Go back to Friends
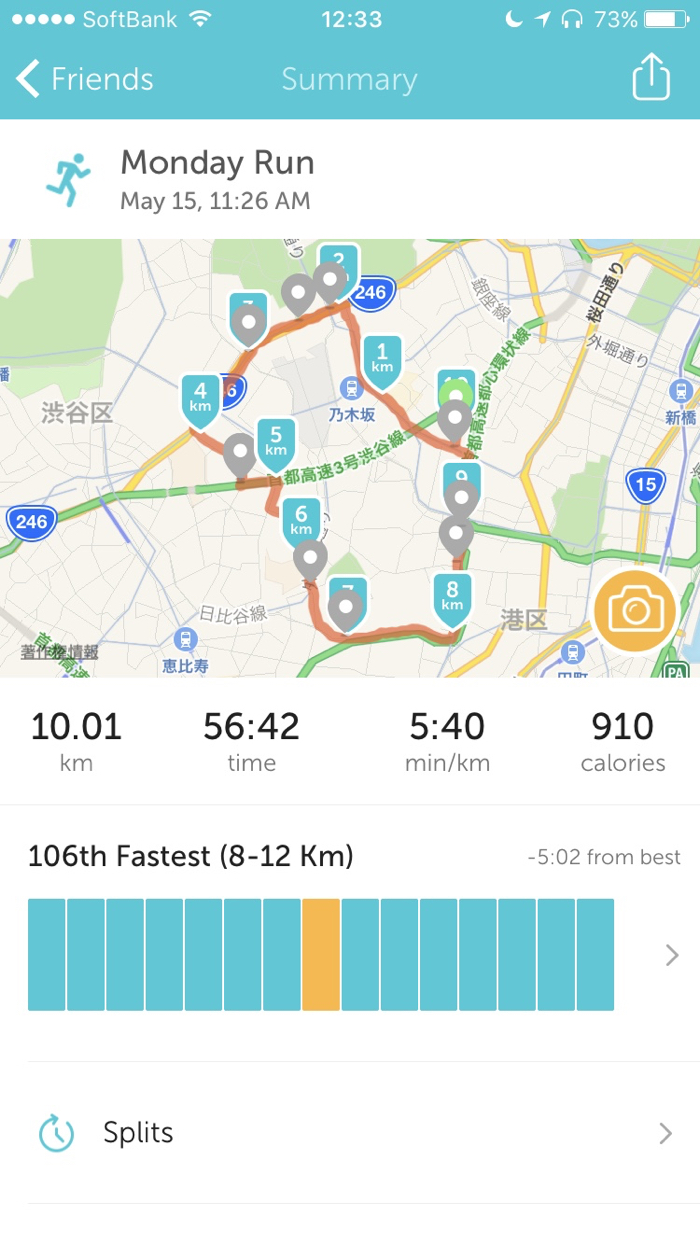The image size is (700, 1245). [85, 80]
